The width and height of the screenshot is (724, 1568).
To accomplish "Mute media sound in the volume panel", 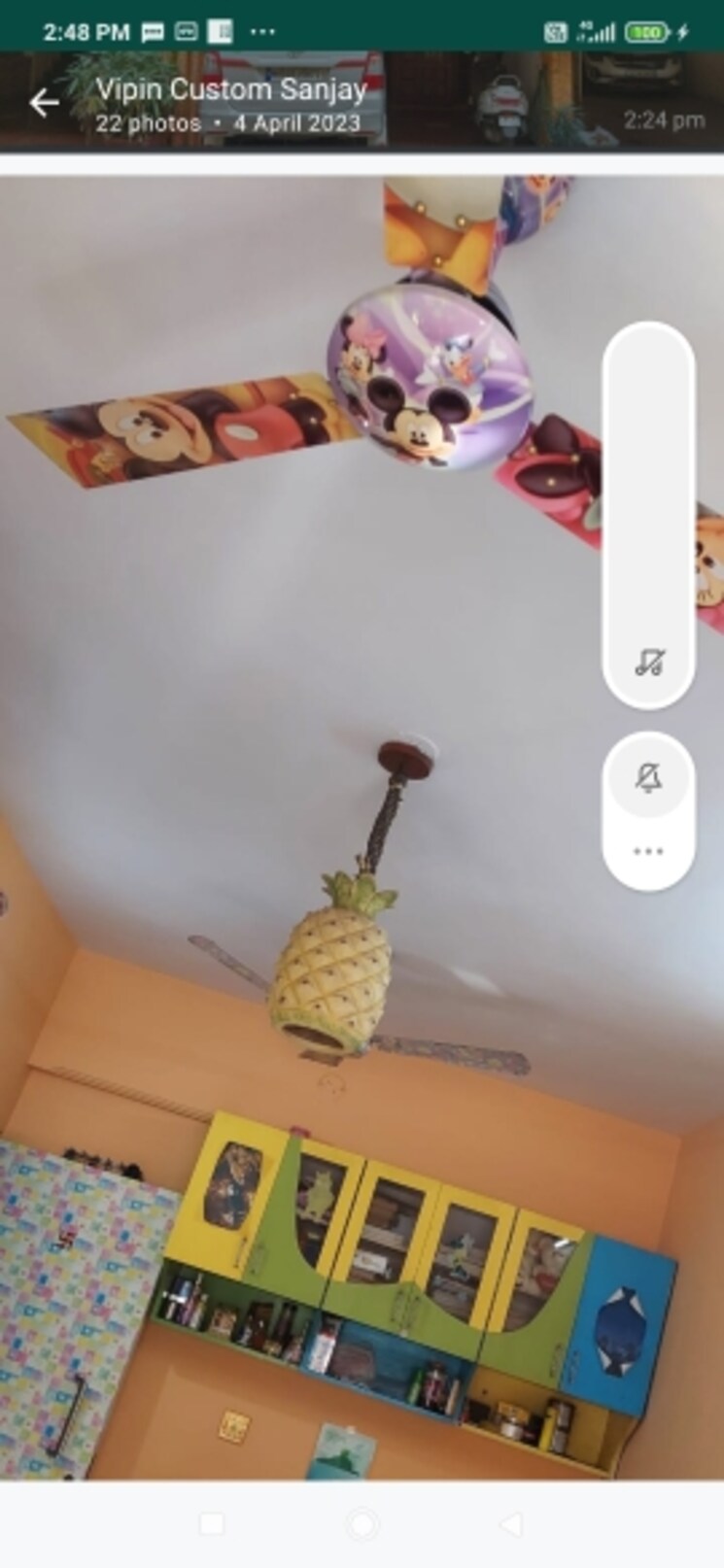I will [648, 663].
